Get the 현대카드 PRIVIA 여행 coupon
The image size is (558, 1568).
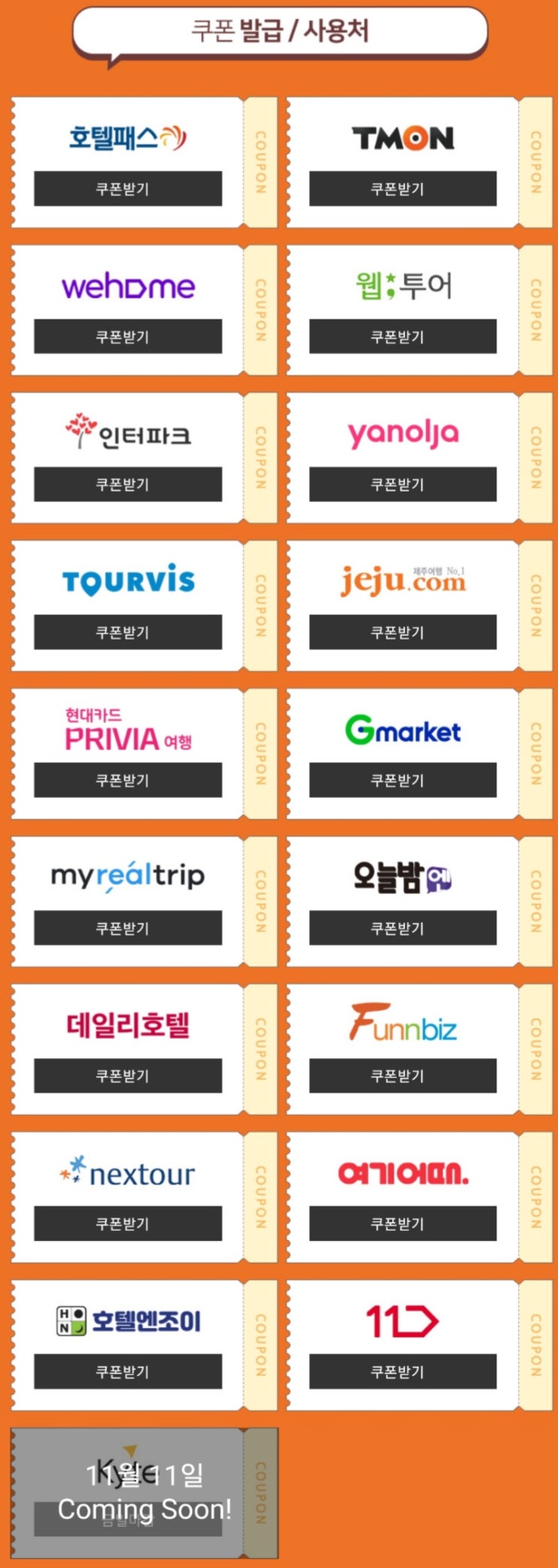coord(128,780)
